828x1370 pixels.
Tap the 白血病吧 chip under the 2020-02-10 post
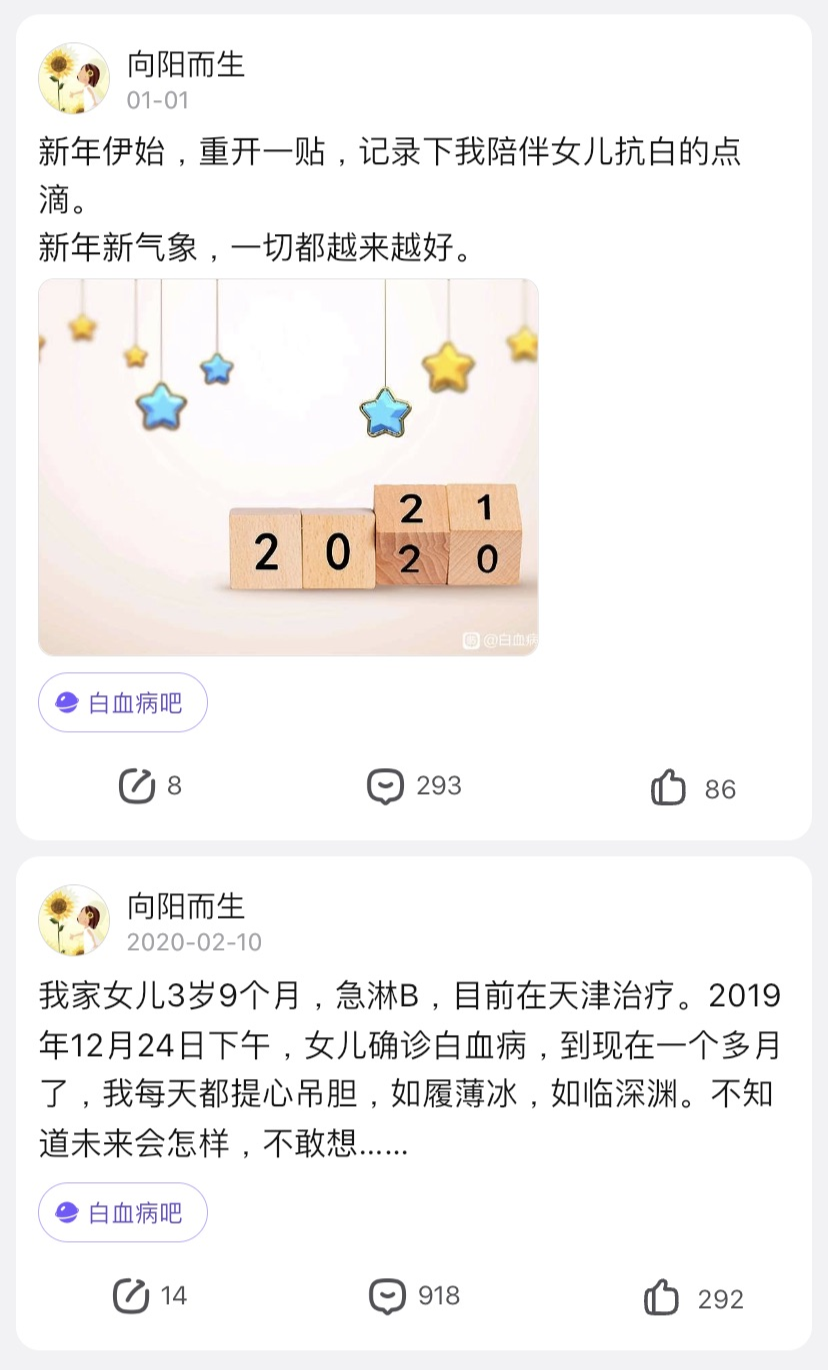pos(123,1213)
